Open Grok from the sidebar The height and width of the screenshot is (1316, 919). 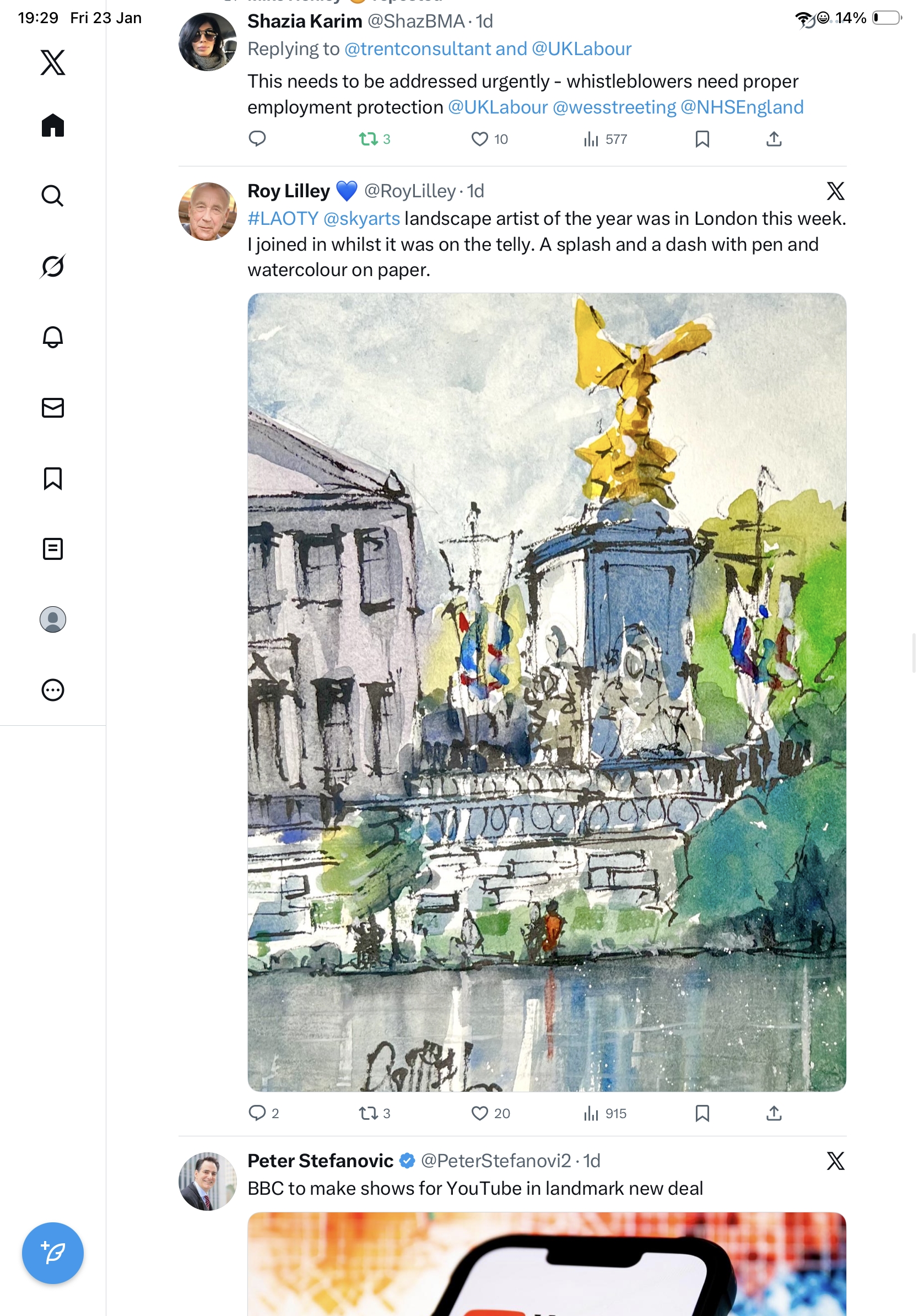(53, 266)
